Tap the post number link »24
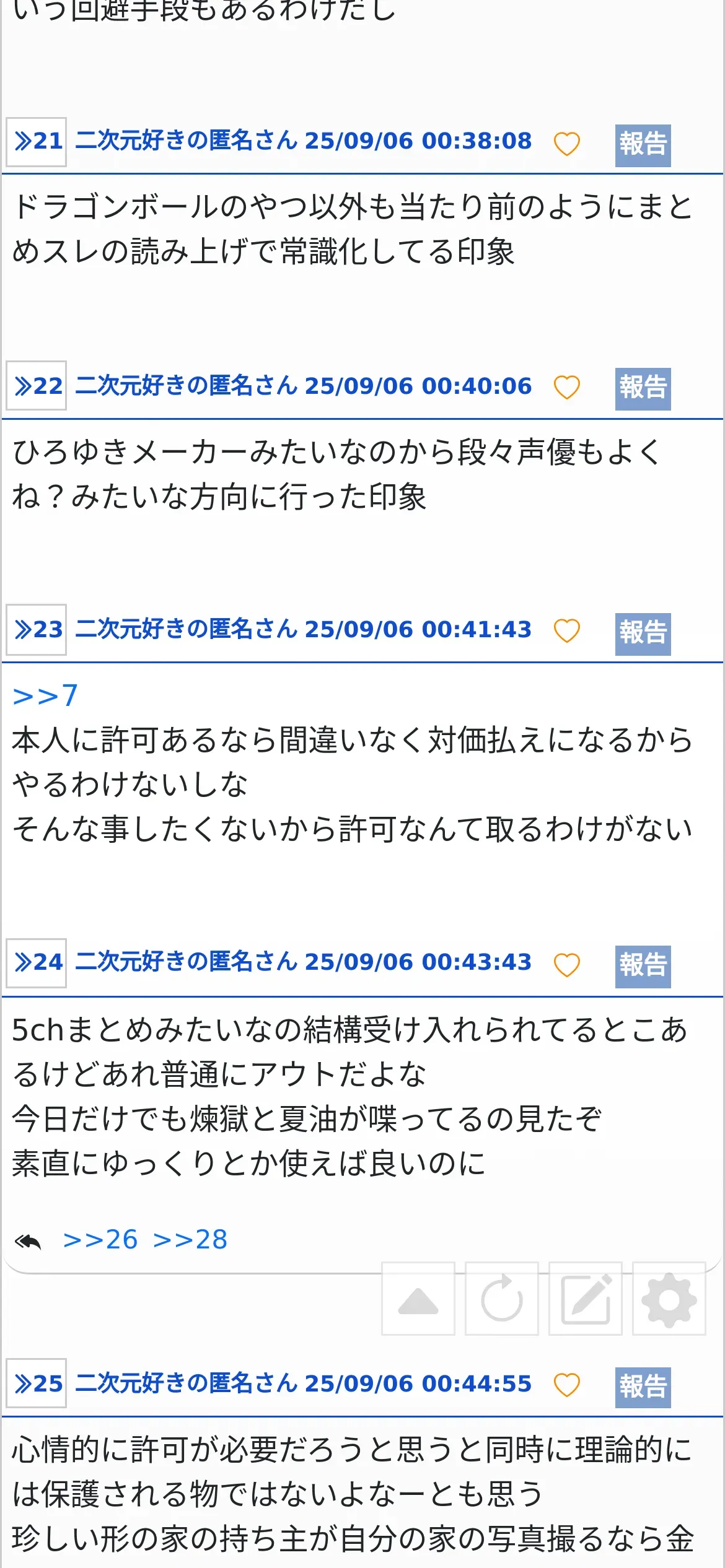Screen dimensions: 725x1568 point(37,962)
